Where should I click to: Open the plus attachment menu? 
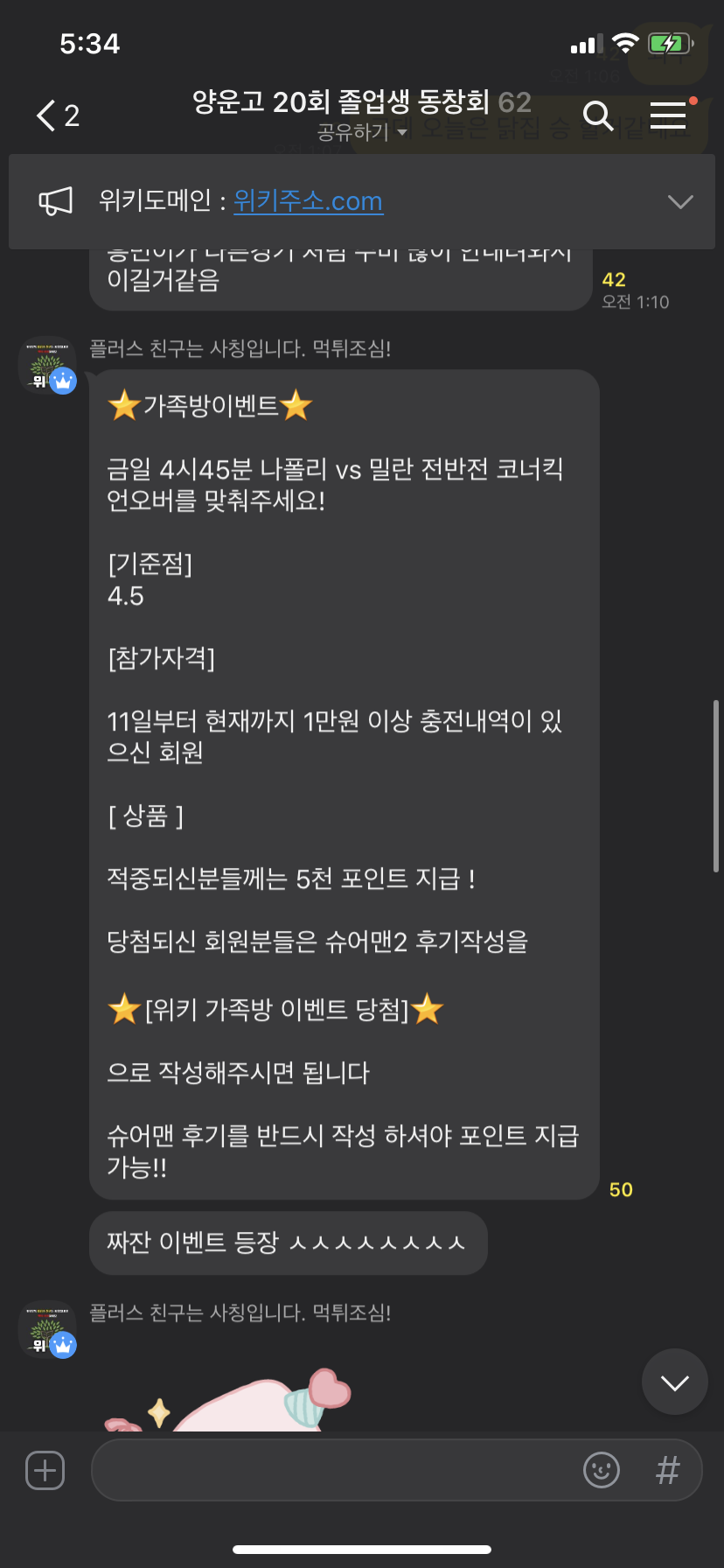[45, 1470]
